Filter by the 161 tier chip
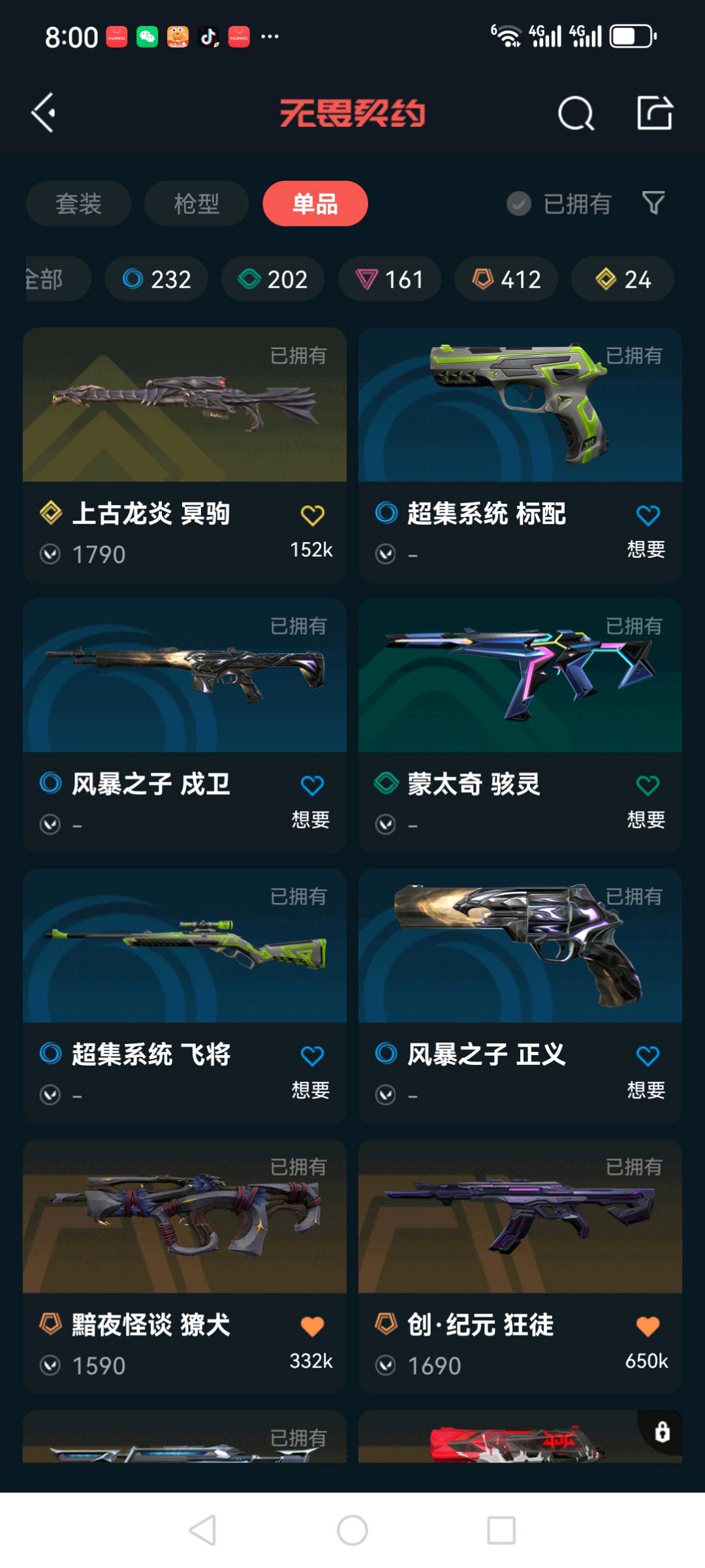The image size is (705, 1568). pyautogui.click(x=390, y=279)
